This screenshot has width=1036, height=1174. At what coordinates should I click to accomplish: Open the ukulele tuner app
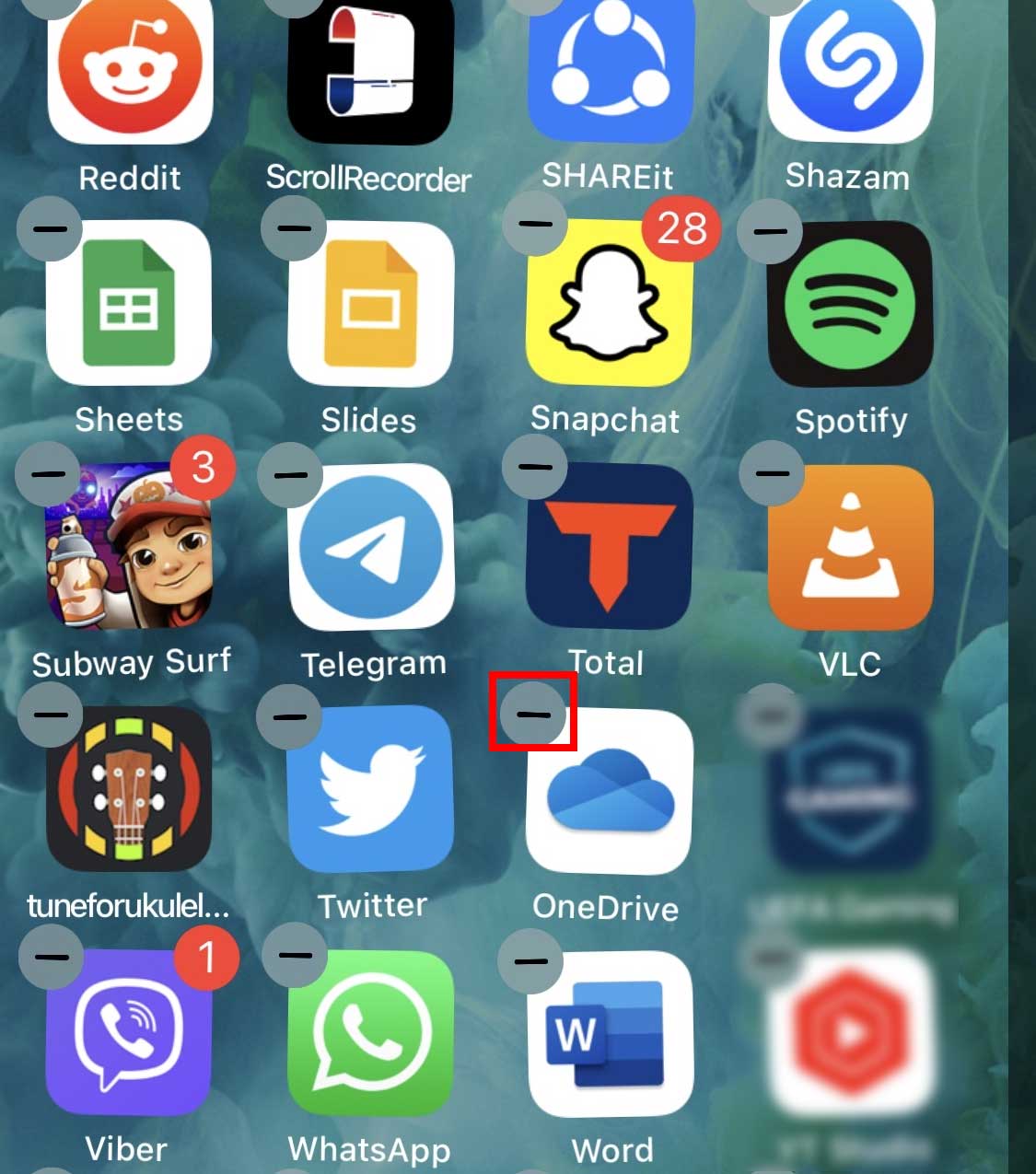pos(130,789)
